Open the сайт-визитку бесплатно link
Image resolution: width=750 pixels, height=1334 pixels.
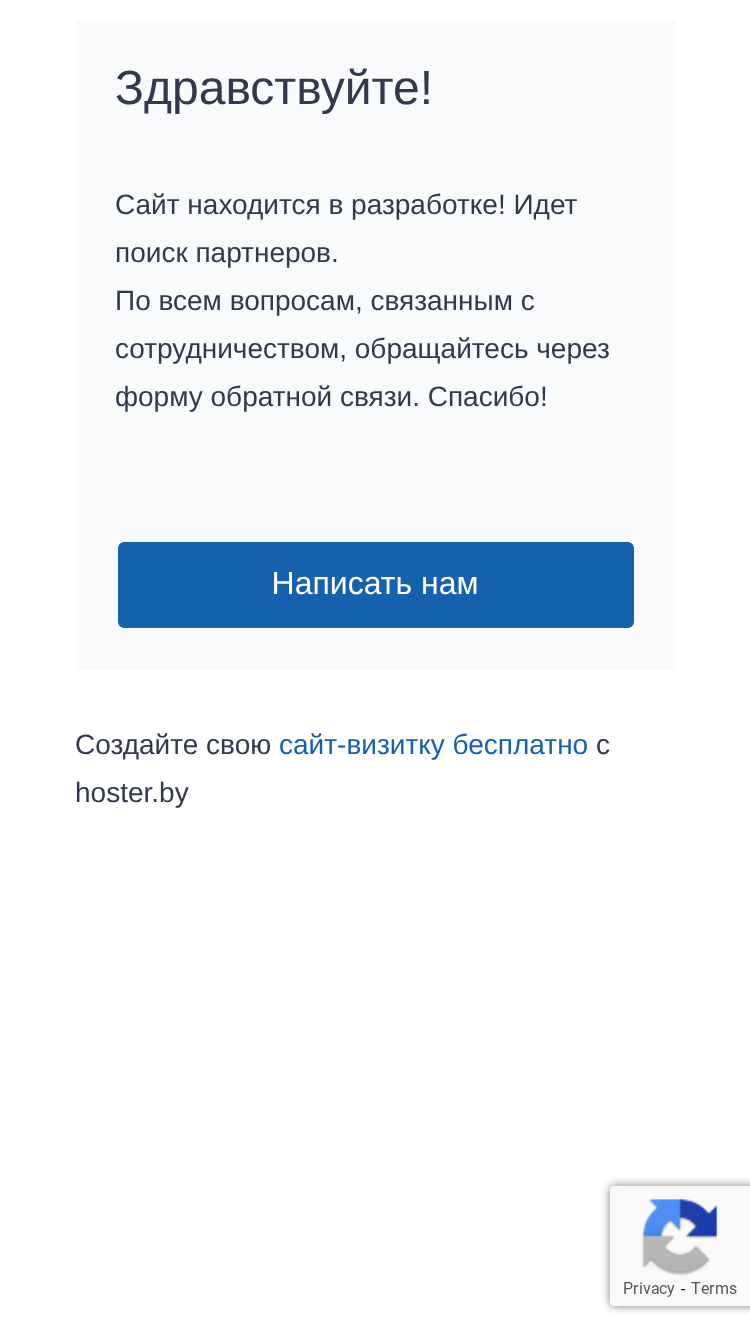pos(433,745)
